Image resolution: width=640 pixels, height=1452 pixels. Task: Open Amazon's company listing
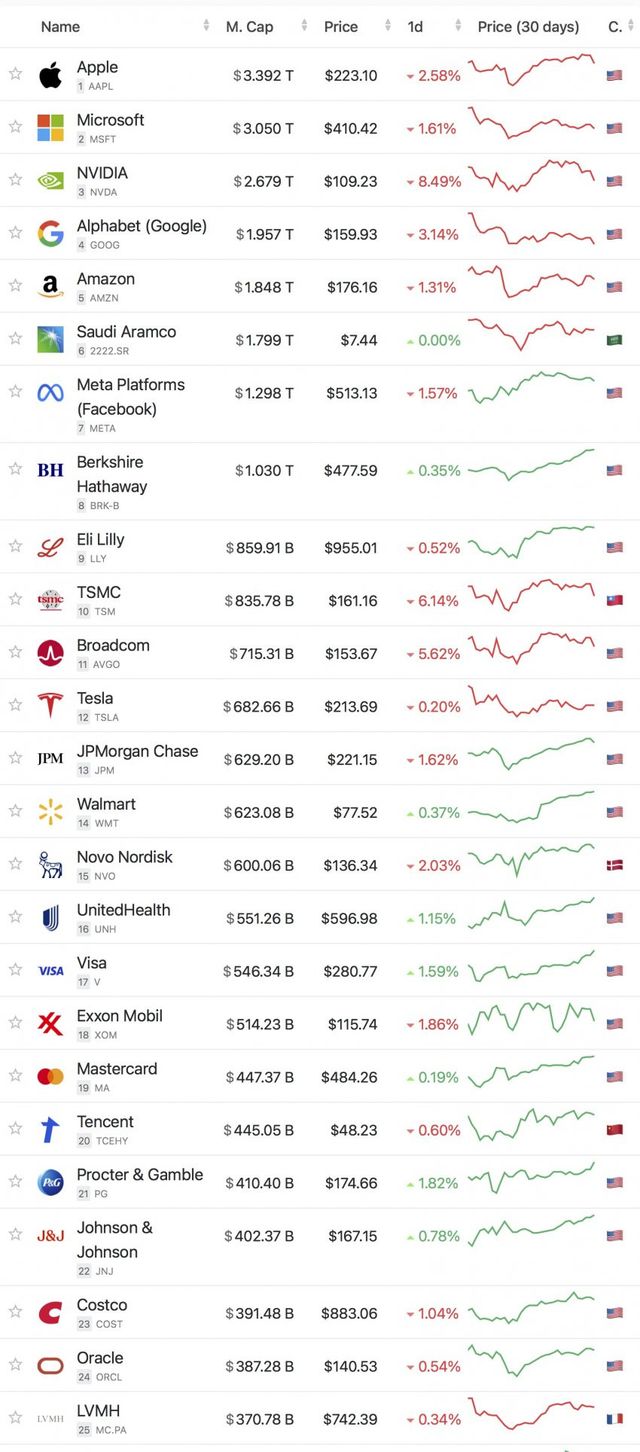point(105,279)
